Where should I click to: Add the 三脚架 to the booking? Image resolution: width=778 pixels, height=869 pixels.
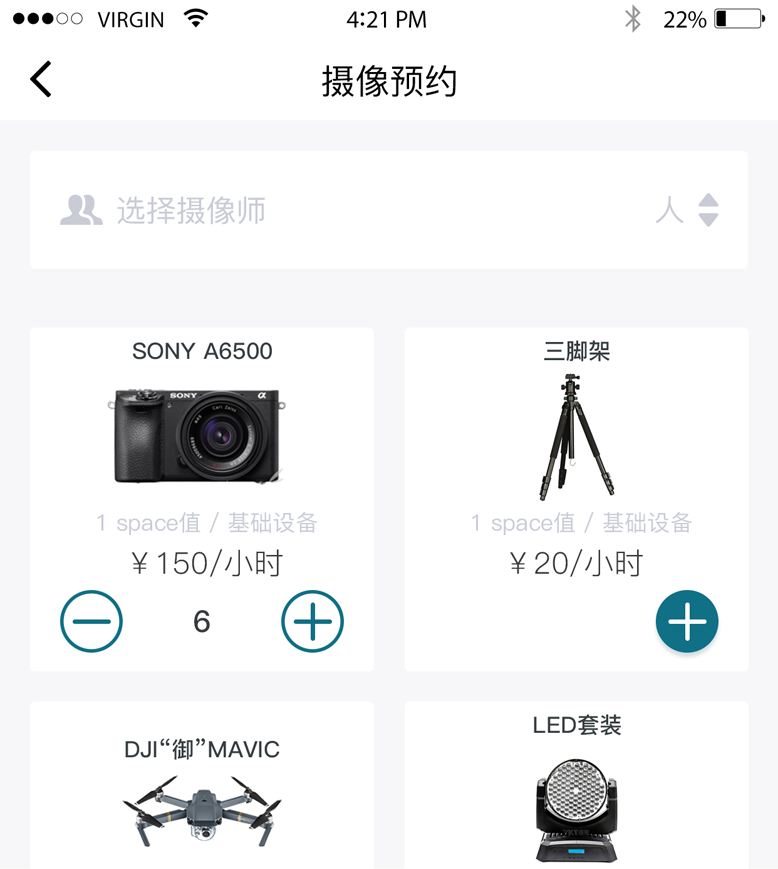(x=687, y=621)
